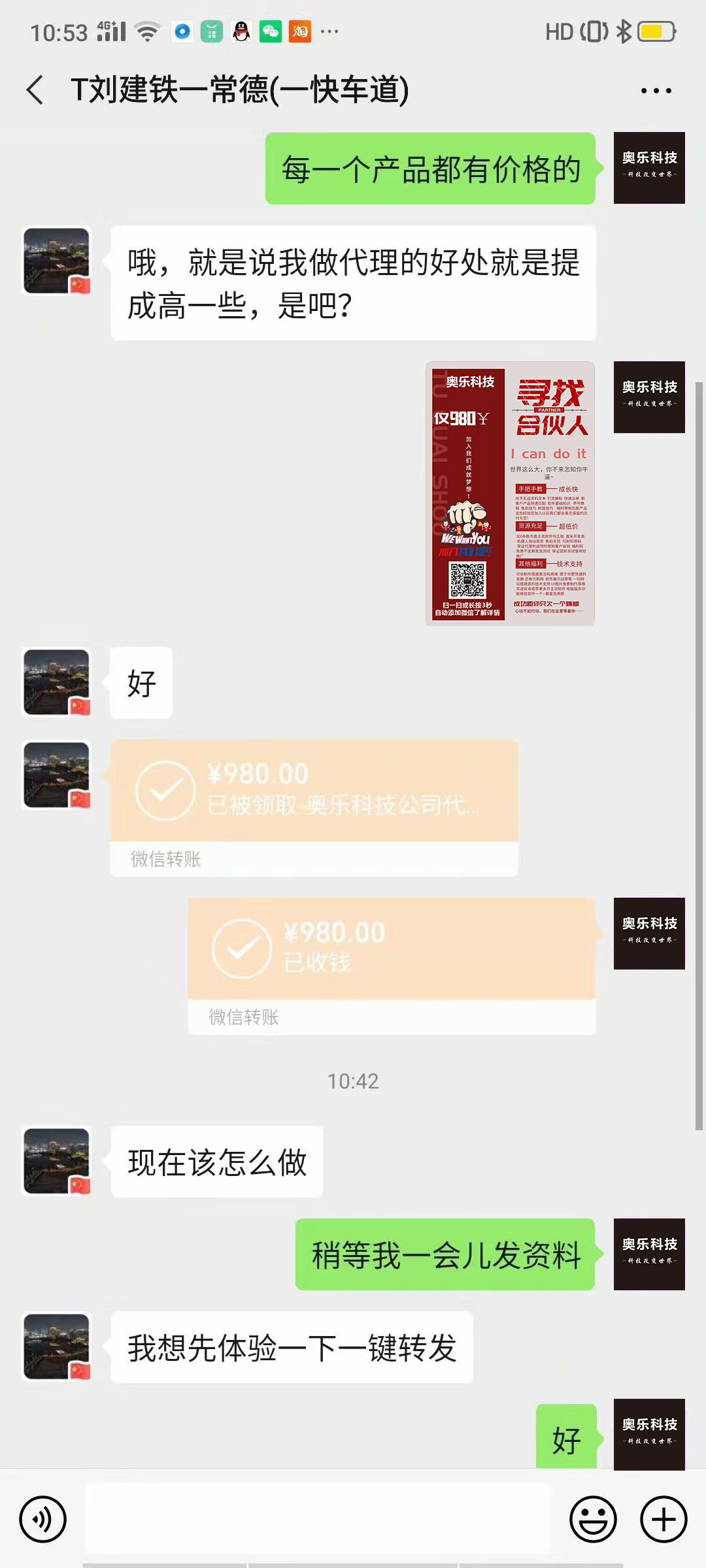Switch to voice message input
Screen dimensions: 706x1568
pos(43,1519)
